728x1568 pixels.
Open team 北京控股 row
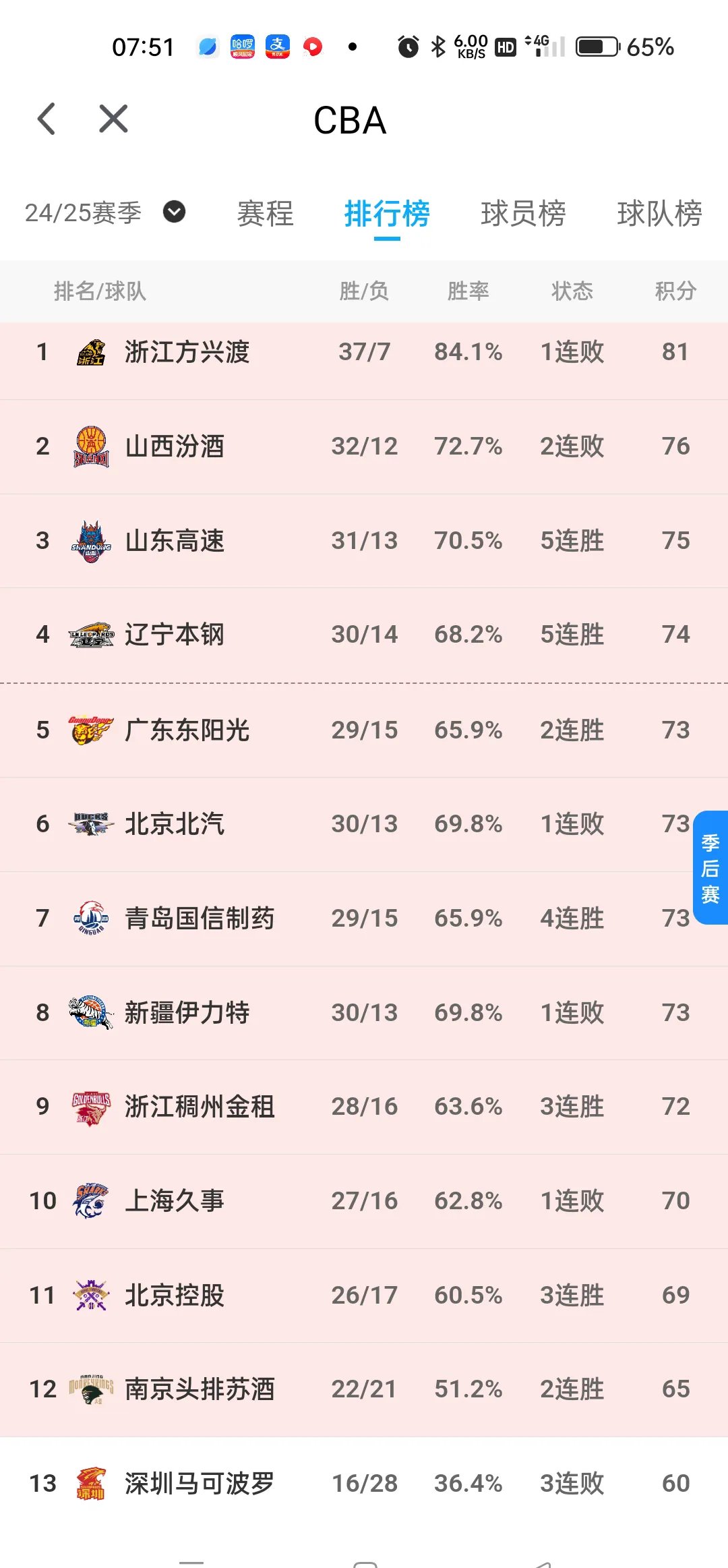175,1296
